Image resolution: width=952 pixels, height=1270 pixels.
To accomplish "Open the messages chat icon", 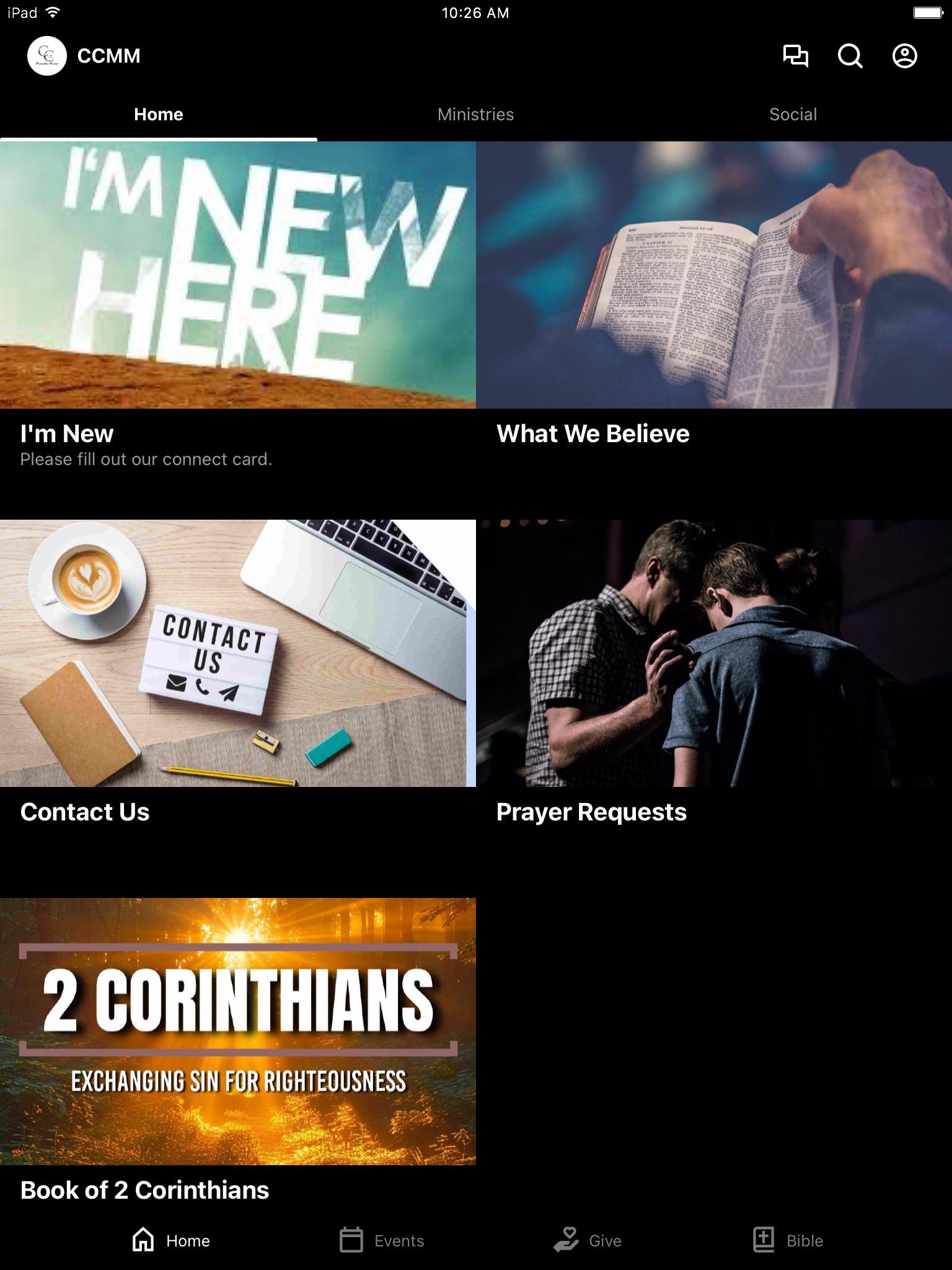I will pos(795,56).
